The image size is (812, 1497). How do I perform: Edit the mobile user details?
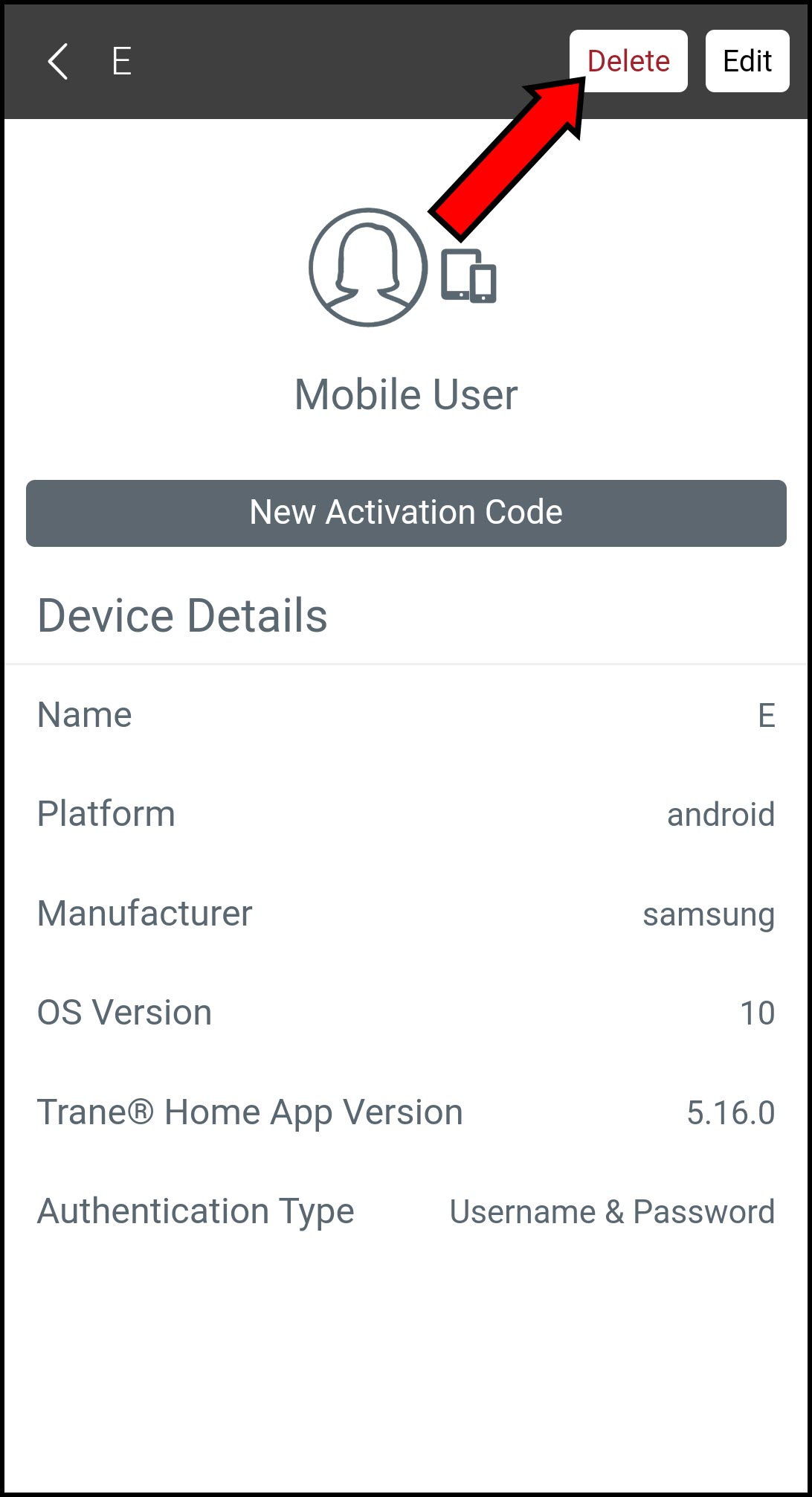tap(747, 61)
